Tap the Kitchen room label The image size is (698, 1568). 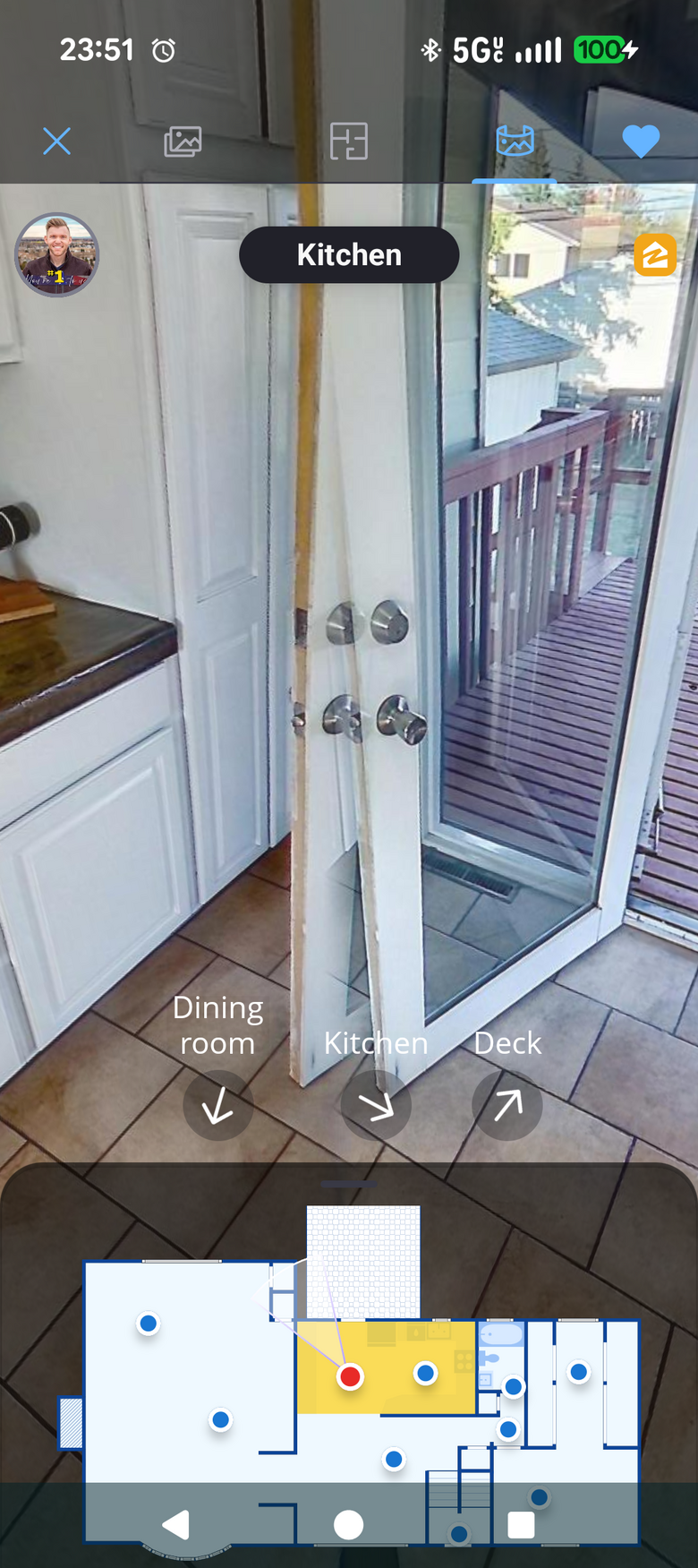pyautogui.click(x=349, y=254)
